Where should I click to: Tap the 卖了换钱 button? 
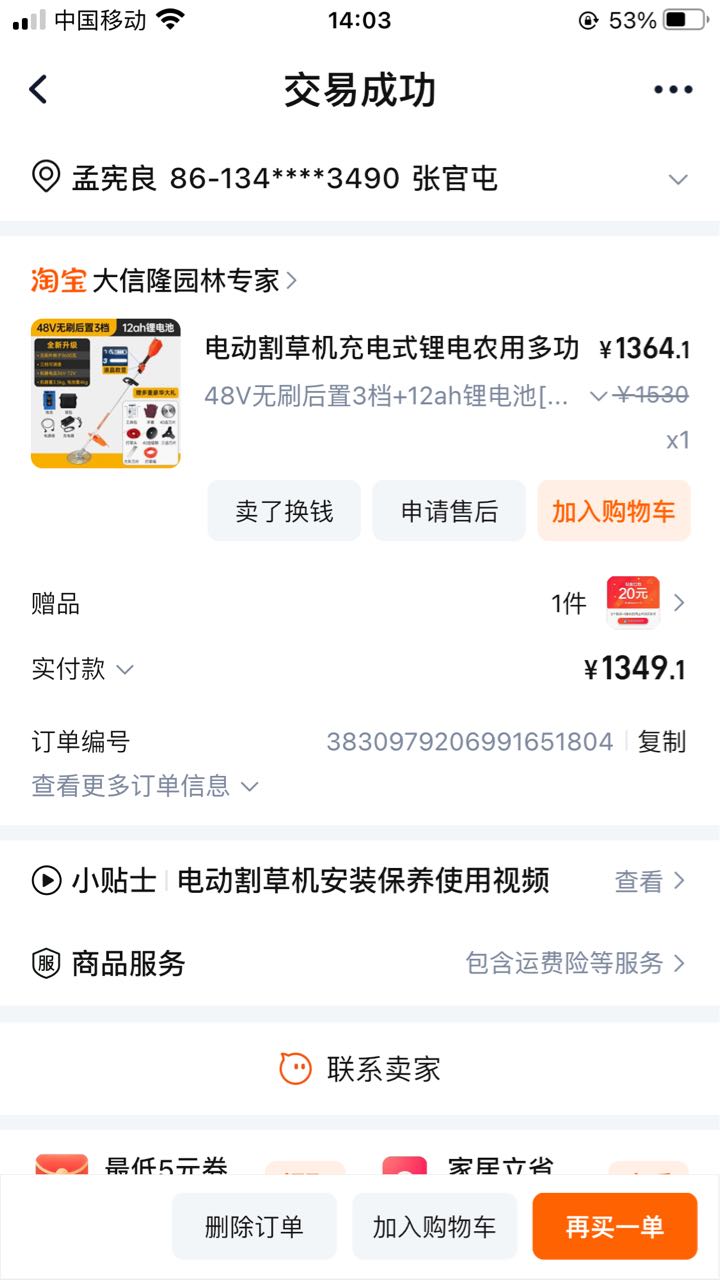(284, 511)
